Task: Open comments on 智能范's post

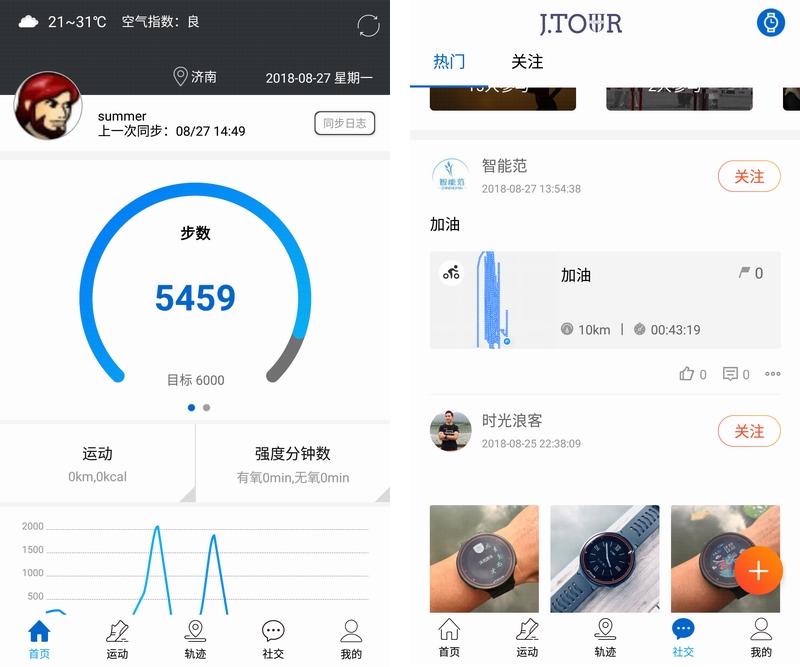Action: (x=735, y=374)
